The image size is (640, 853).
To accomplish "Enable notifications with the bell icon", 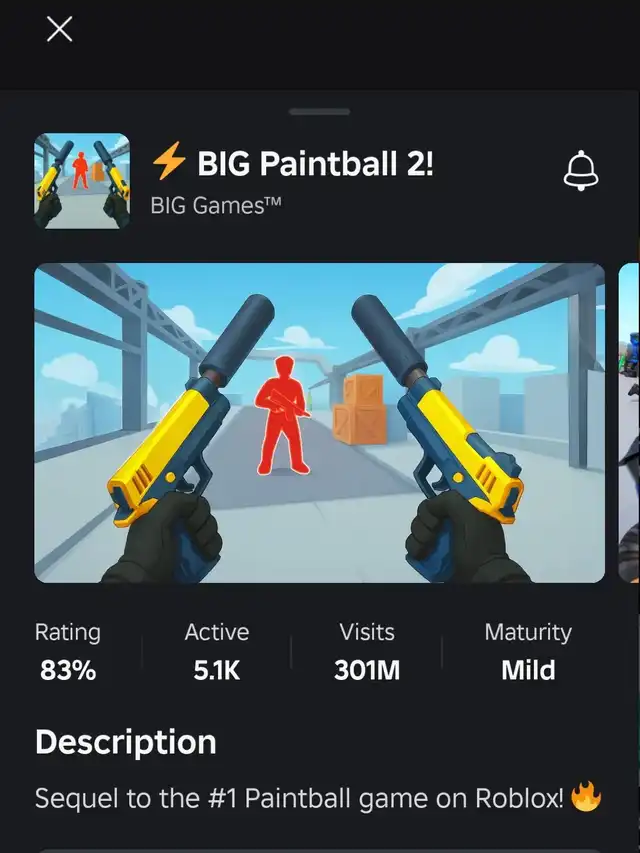I will coord(581,172).
